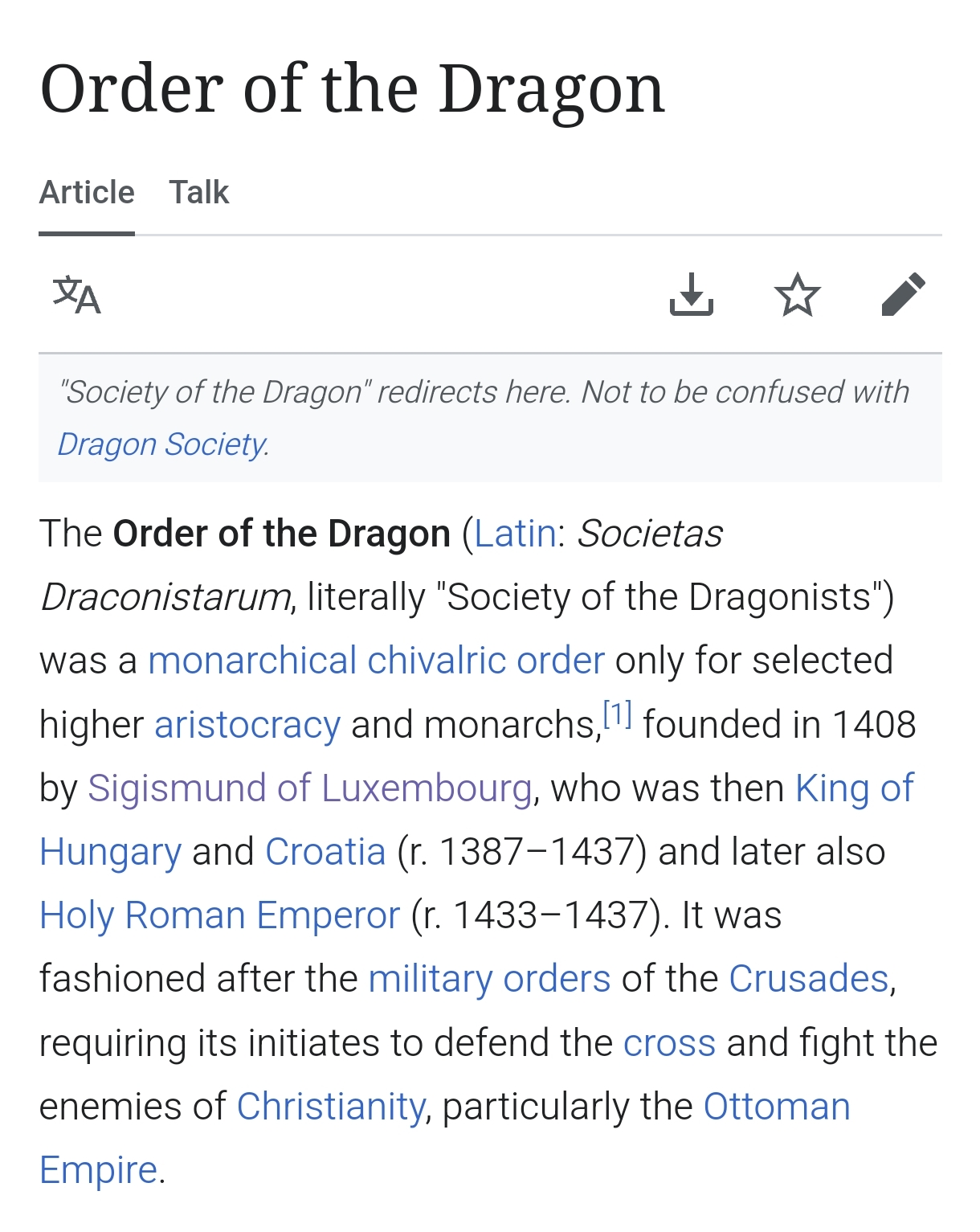Open the language selection icon
The width and height of the screenshot is (980, 1232).
click(77, 295)
